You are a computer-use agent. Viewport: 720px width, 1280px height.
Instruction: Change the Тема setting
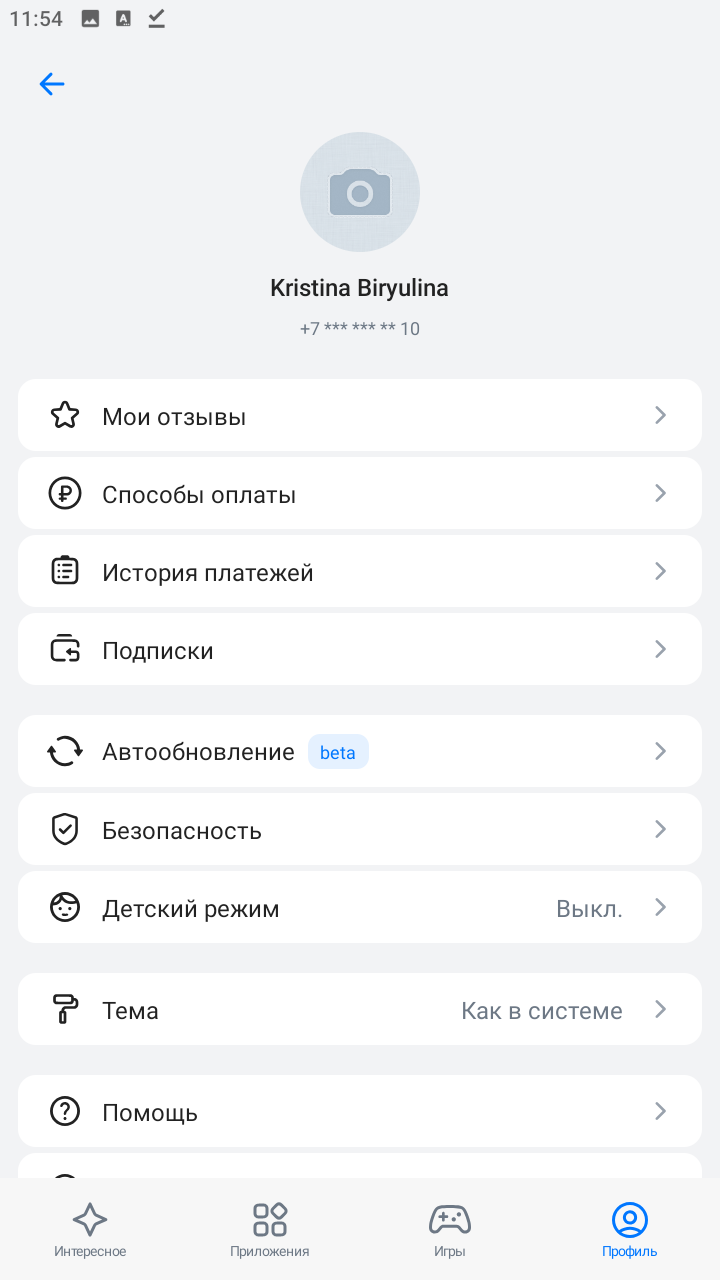(x=360, y=1009)
